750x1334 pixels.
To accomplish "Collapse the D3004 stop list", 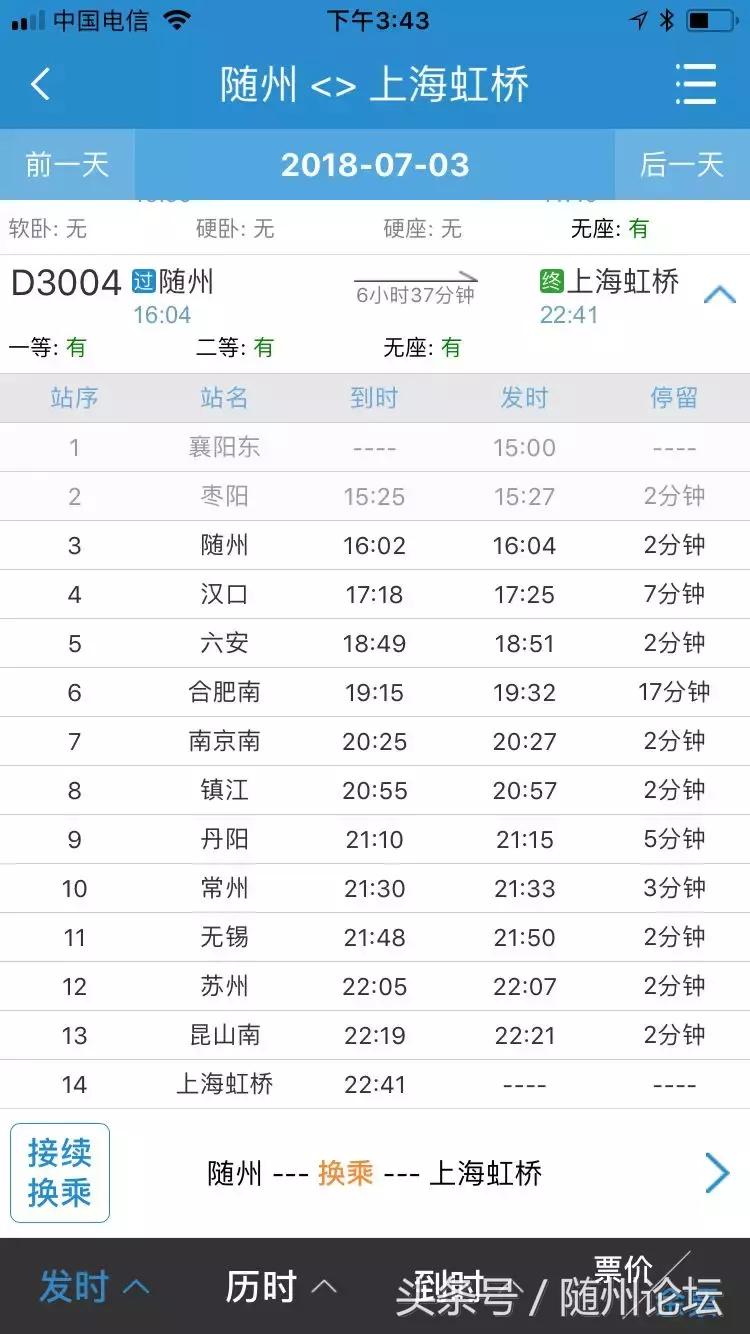I will click(720, 293).
